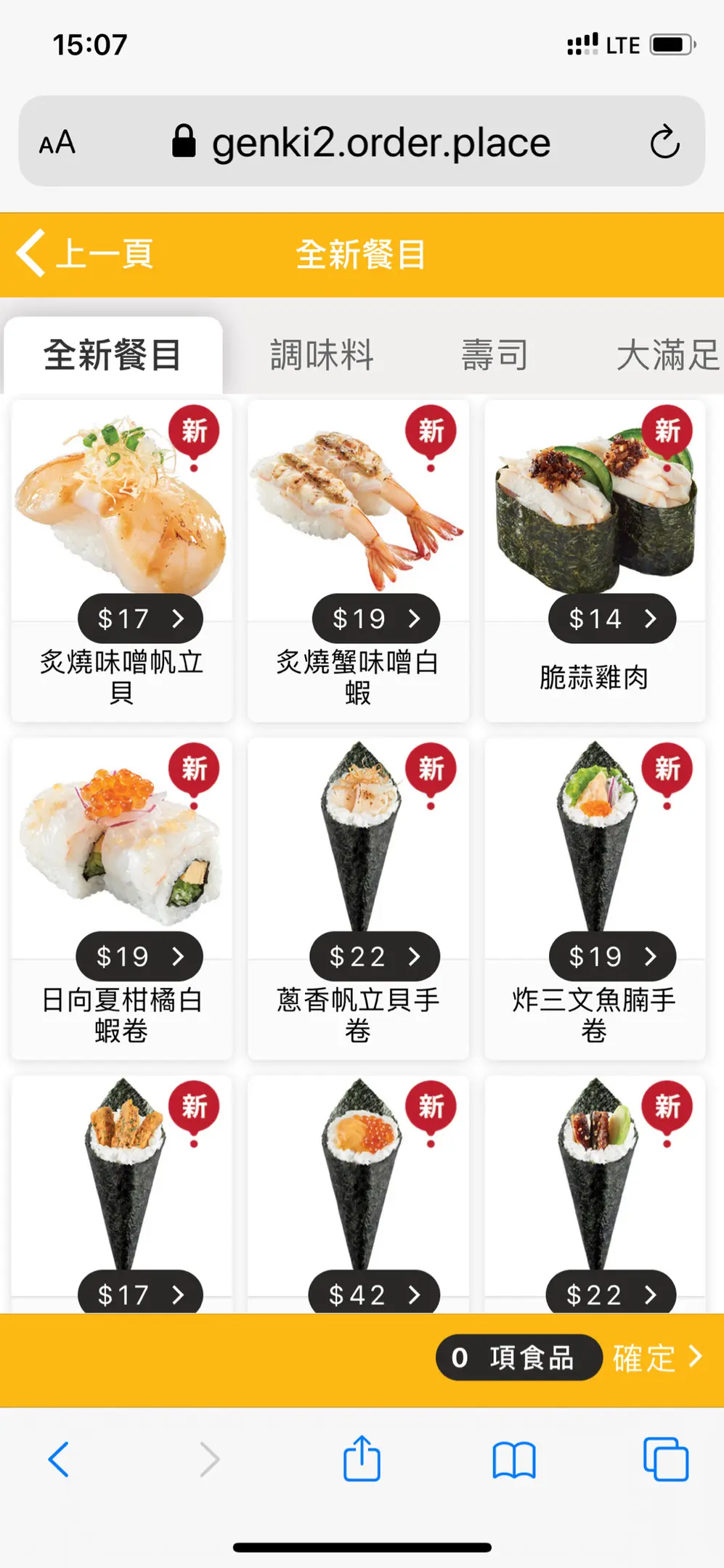
Task: Switch to the 調味料 tab
Action: 322,355
